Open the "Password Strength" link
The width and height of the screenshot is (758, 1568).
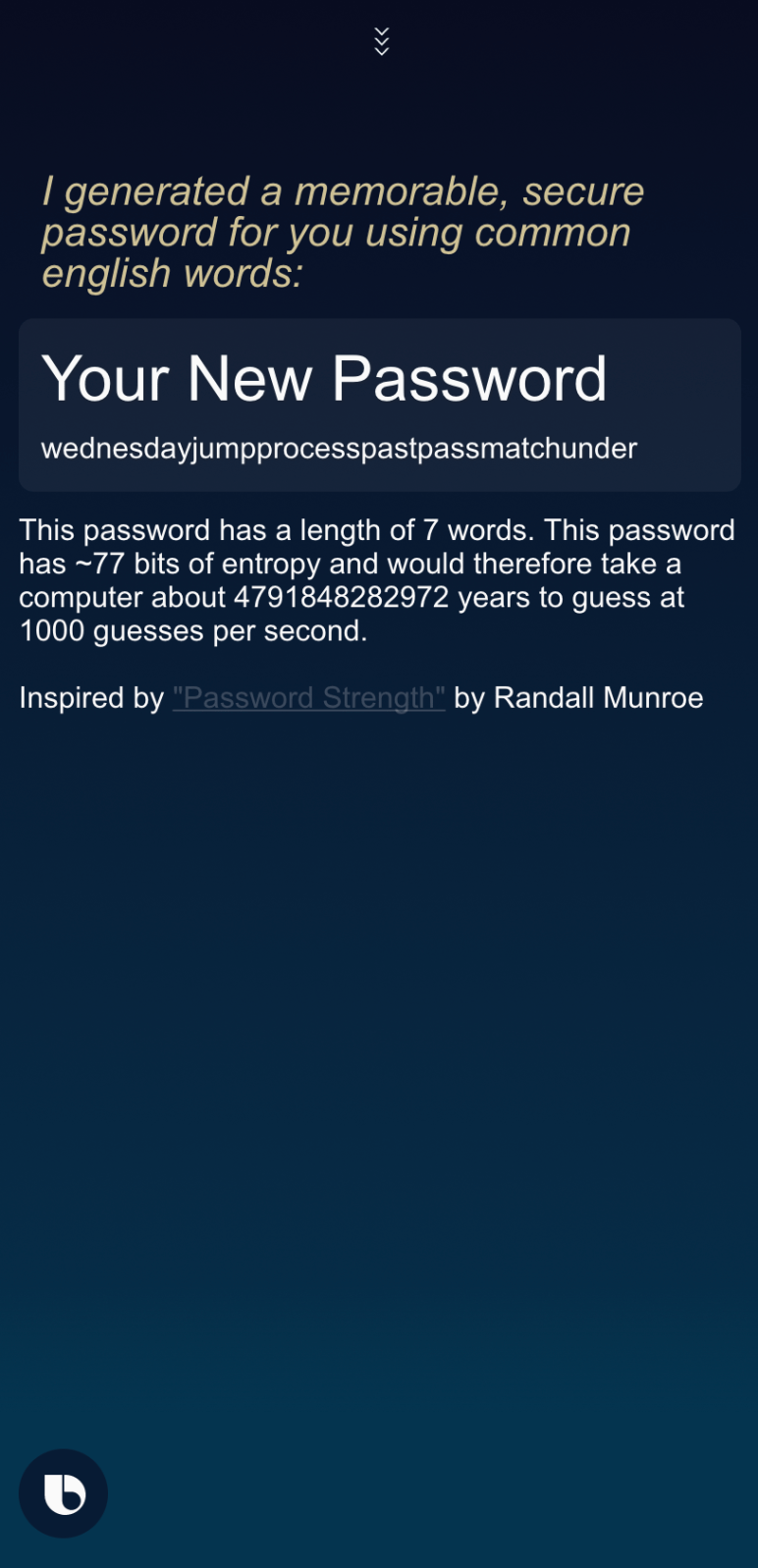click(308, 697)
